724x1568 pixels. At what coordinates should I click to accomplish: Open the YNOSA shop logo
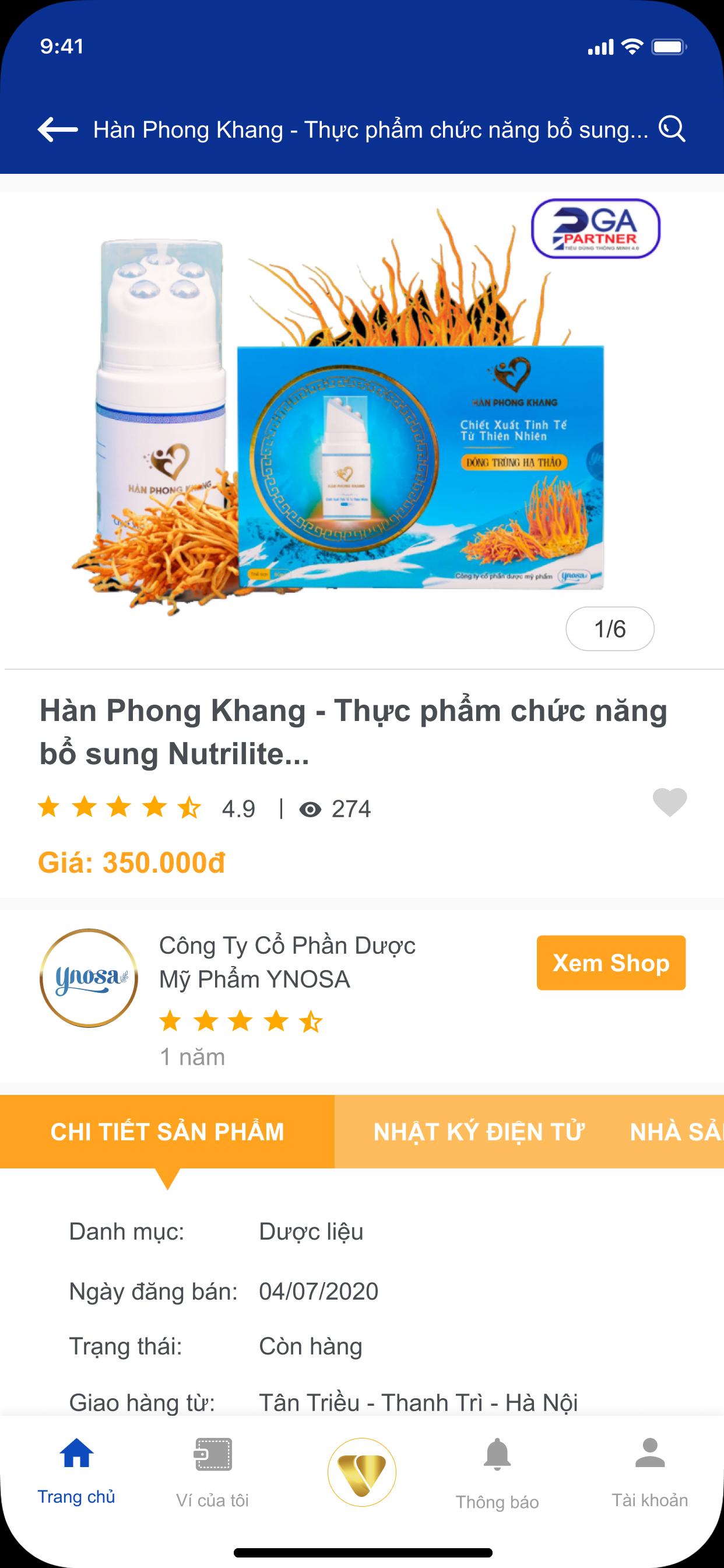click(x=89, y=978)
